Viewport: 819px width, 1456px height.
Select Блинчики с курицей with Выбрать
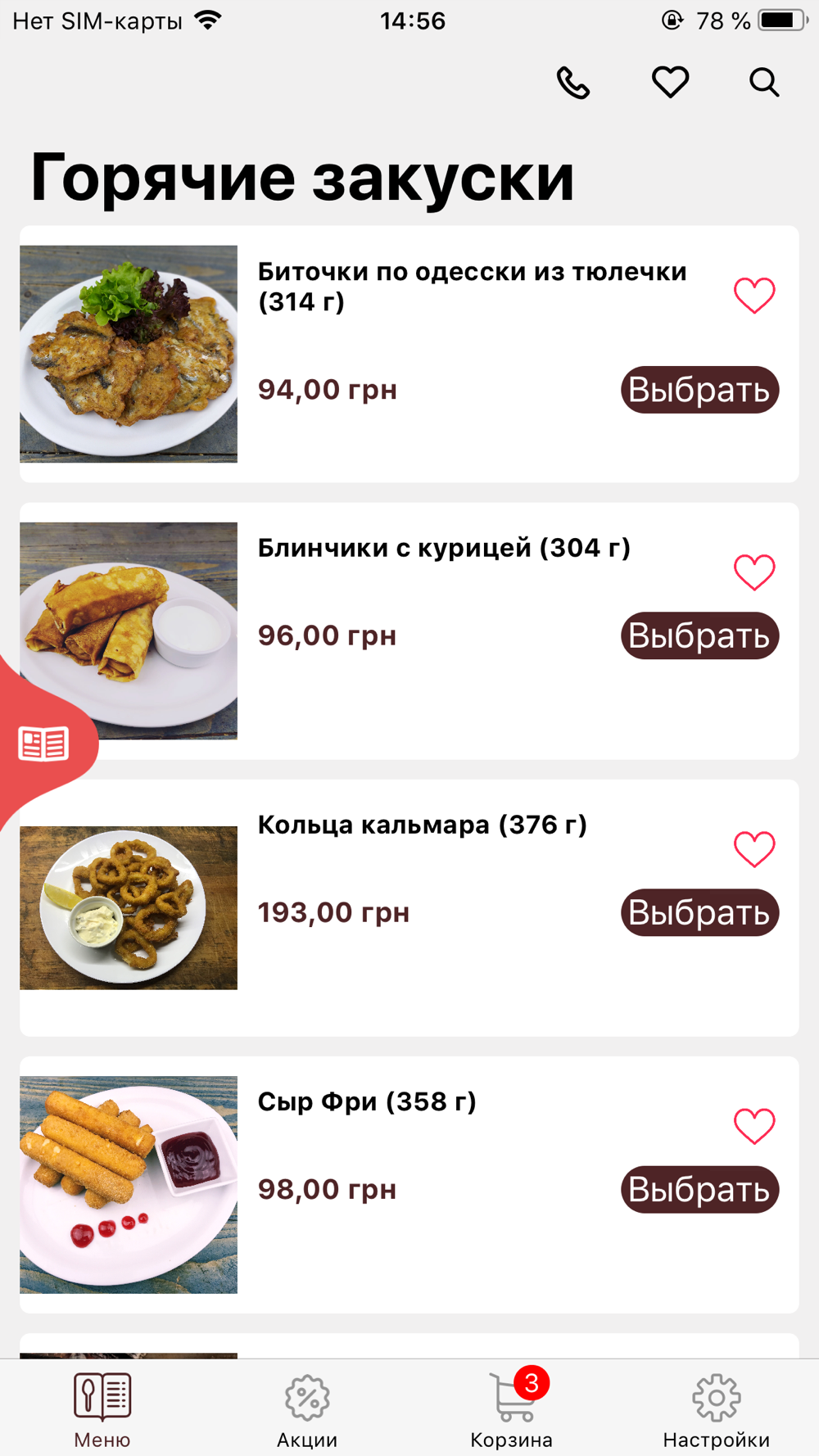pos(699,635)
